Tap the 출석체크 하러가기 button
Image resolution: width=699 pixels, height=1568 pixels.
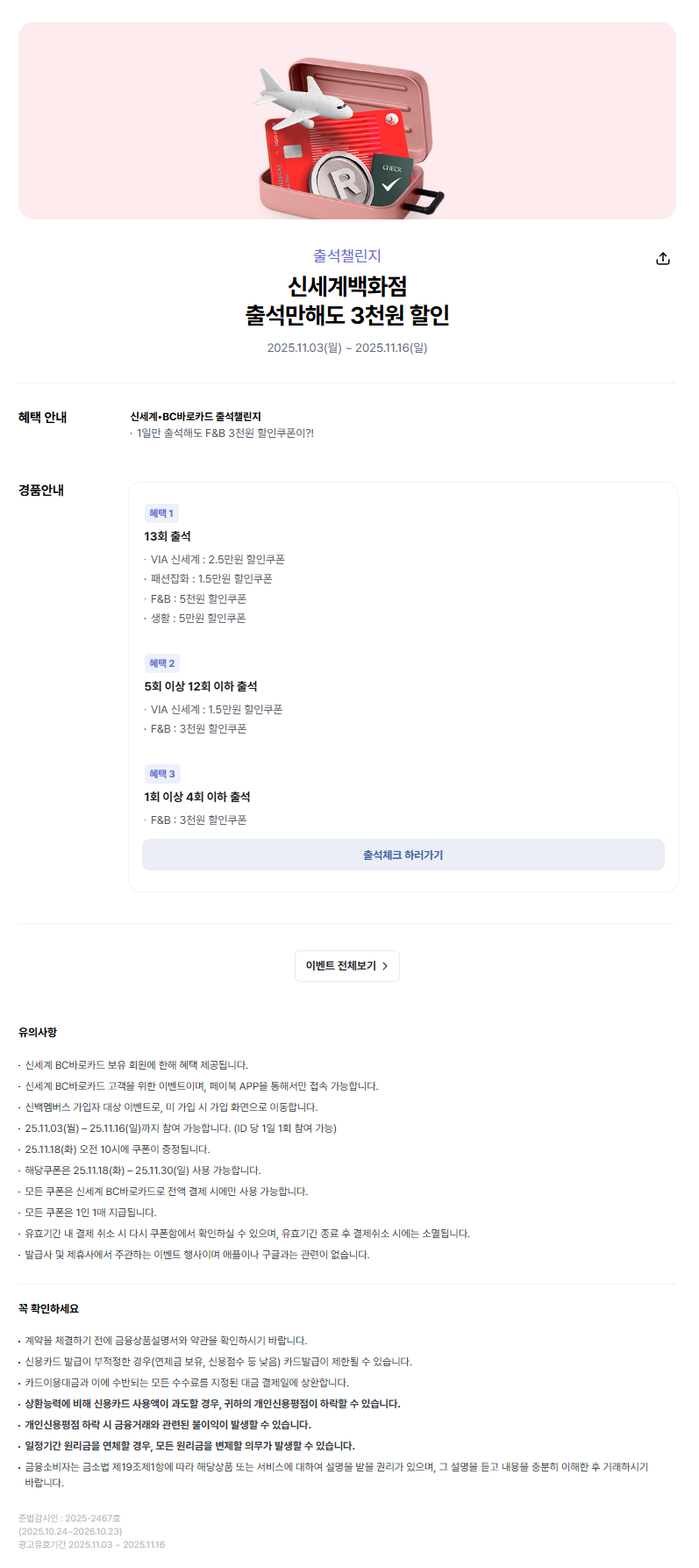click(x=403, y=855)
